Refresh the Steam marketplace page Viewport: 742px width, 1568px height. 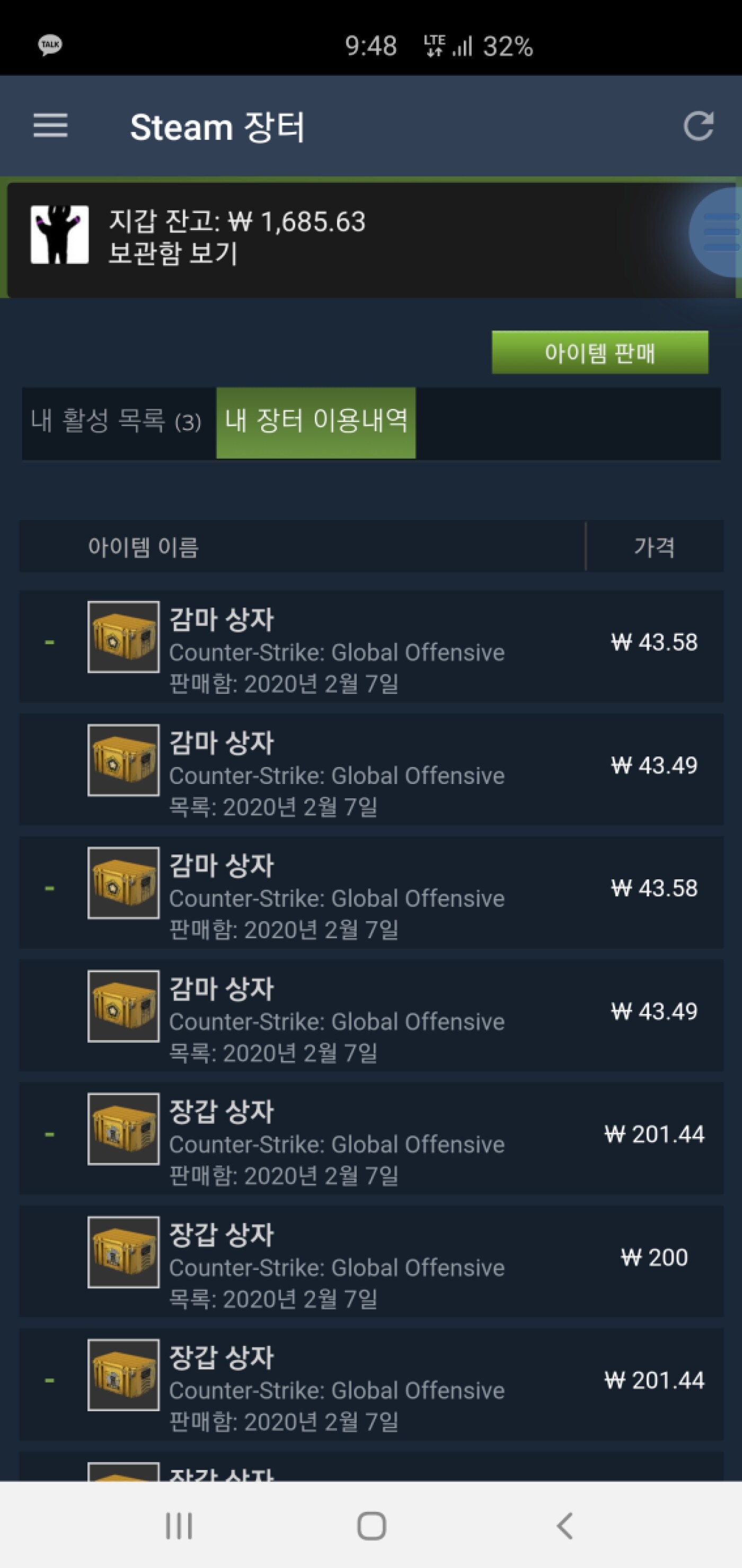[x=699, y=127]
